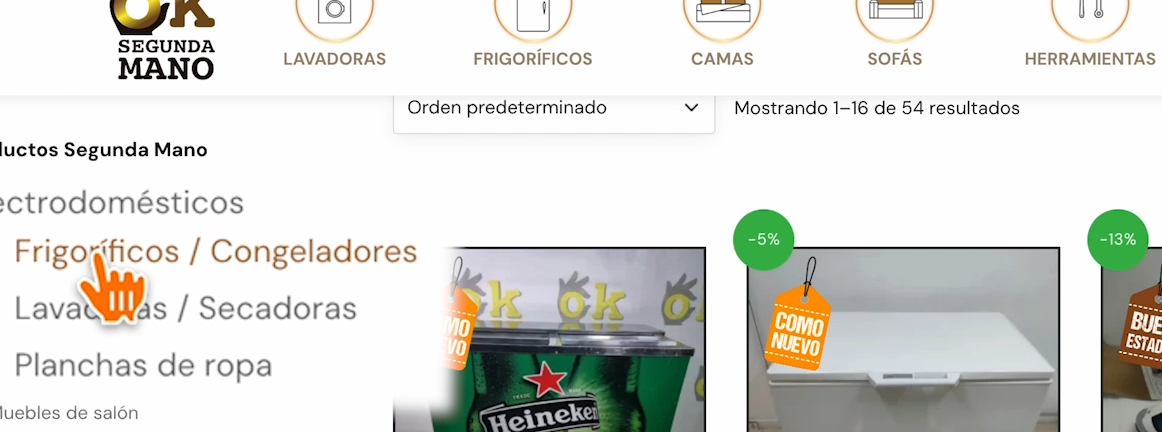Select the Sofás category

[x=894, y=58]
